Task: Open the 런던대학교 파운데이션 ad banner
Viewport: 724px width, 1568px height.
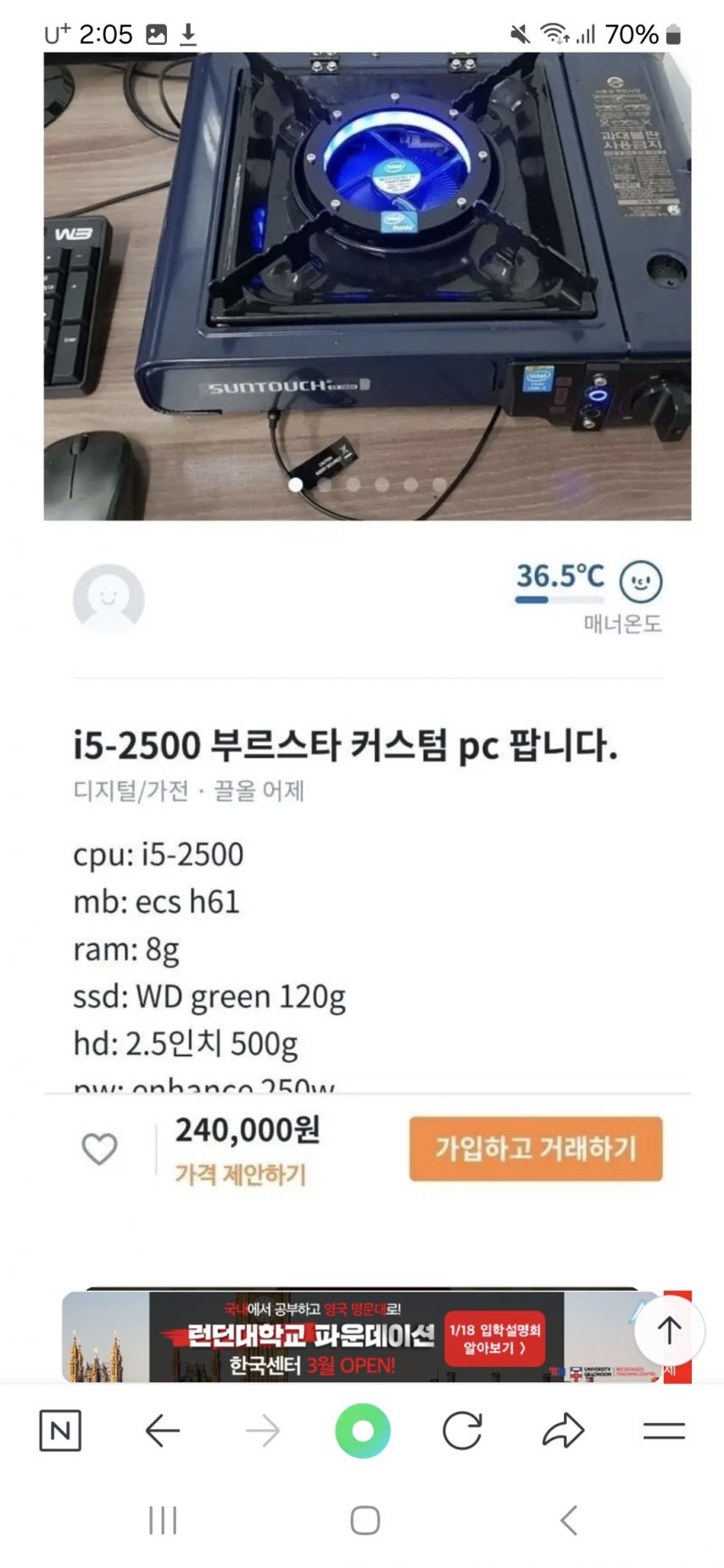Action: pyautogui.click(x=356, y=1337)
